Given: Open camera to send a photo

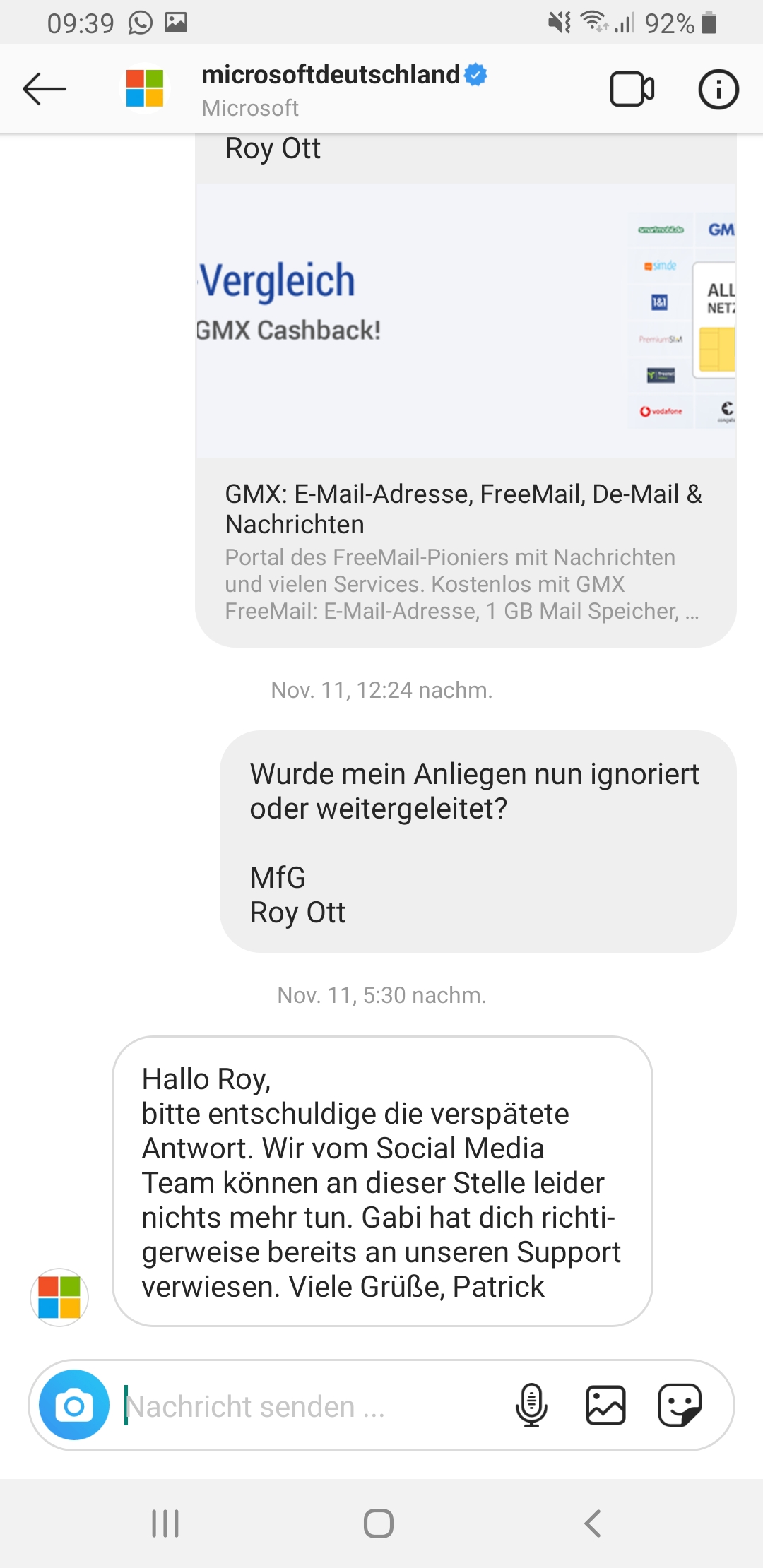Looking at the screenshot, I should [x=74, y=1406].
